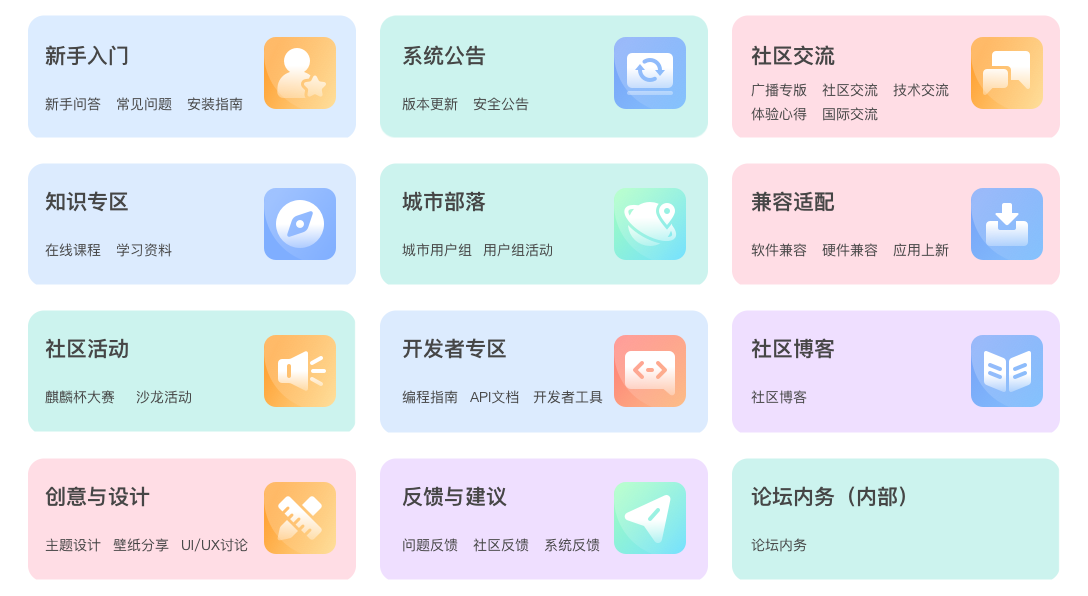Open 广播专版 under 社区交流
This screenshot has height=596, width=1088.
pyautogui.click(x=779, y=90)
